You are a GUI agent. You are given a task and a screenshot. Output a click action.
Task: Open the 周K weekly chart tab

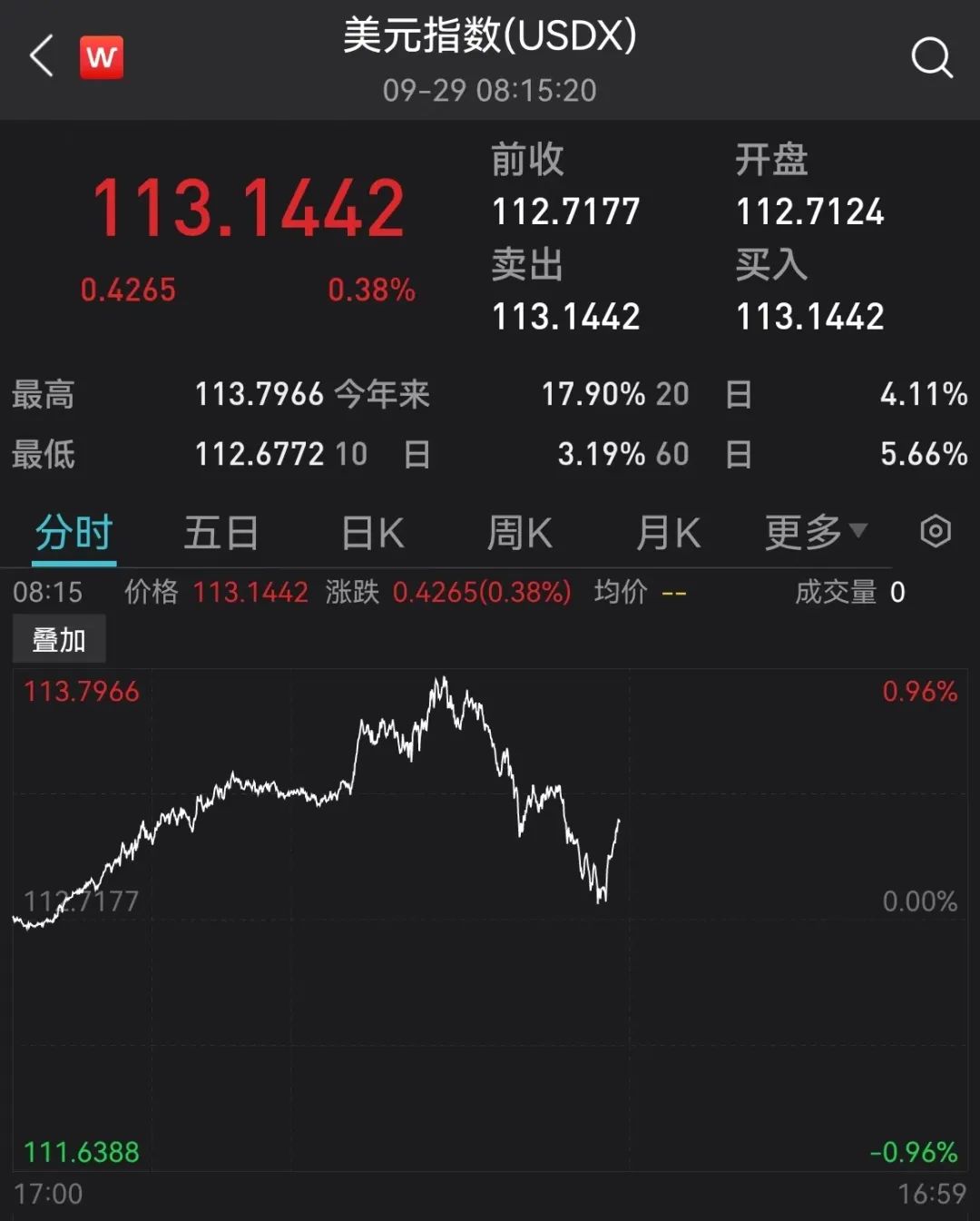click(520, 533)
